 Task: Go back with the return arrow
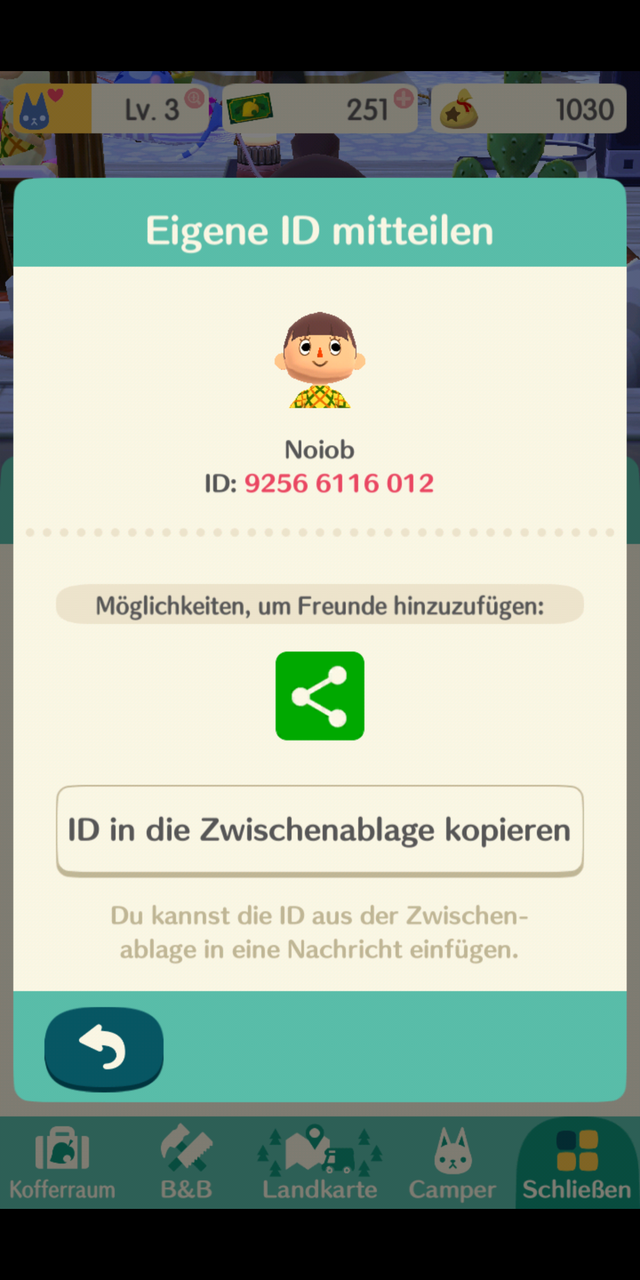click(103, 1049)
